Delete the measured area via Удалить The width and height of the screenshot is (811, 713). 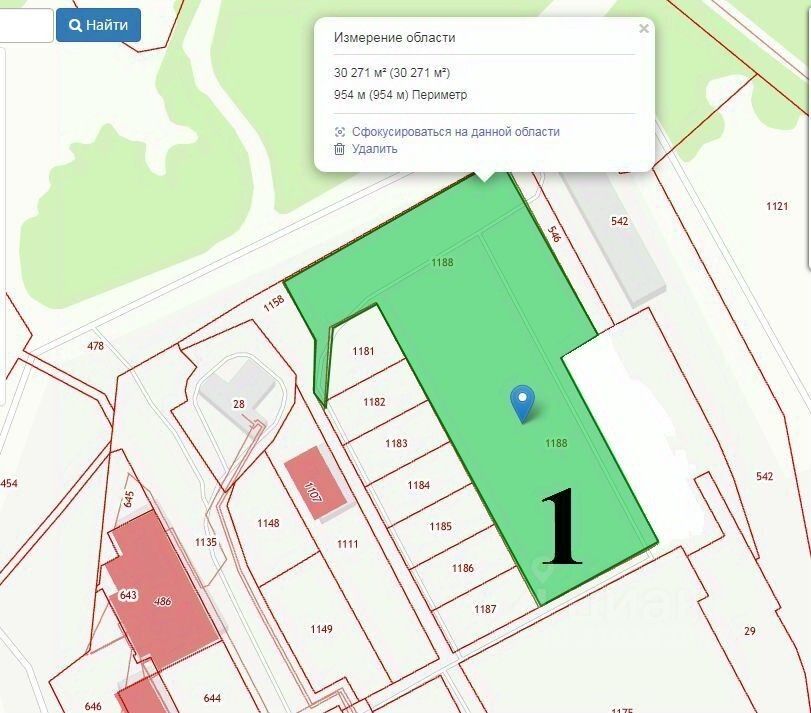click(374, 149)
